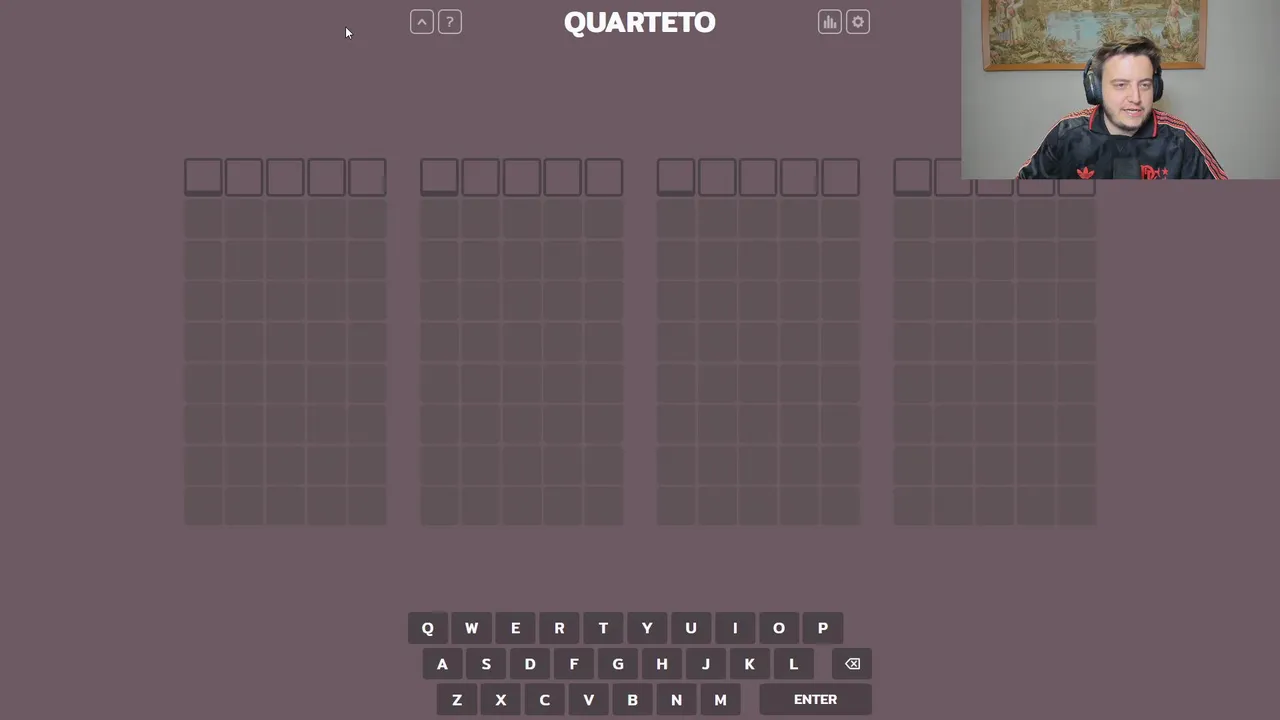Tap the letter C key
The image size is (1280, 720).
pos(545,700)
